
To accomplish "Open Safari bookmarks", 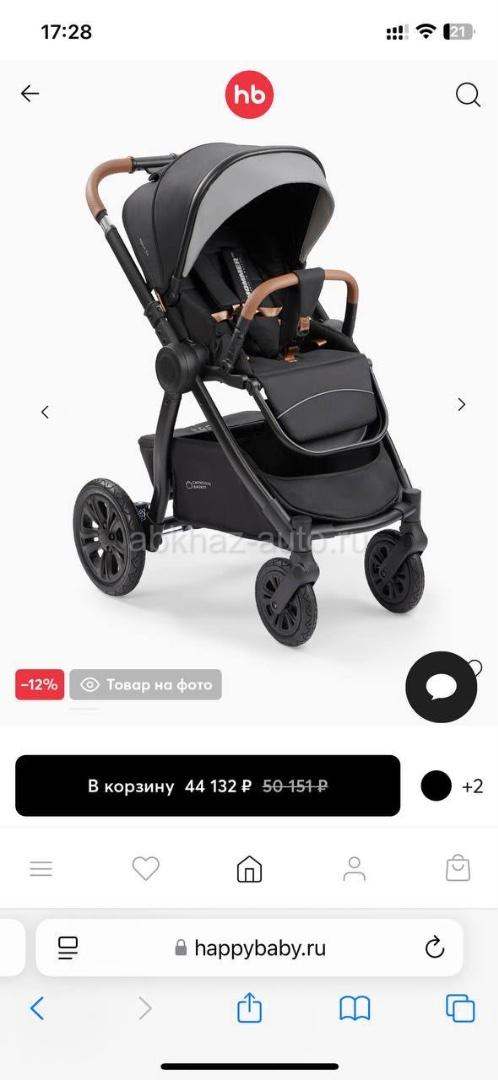I will point(355,1009).
